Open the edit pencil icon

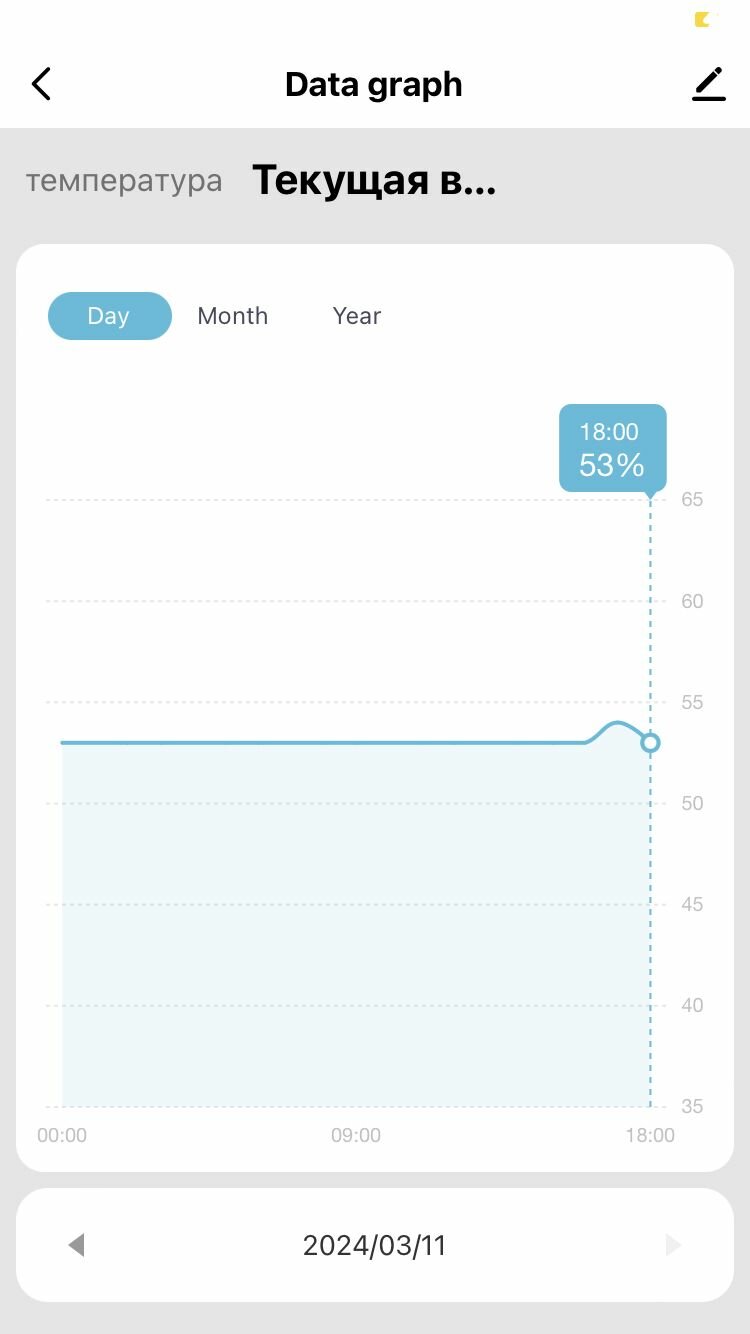(708, 85)
